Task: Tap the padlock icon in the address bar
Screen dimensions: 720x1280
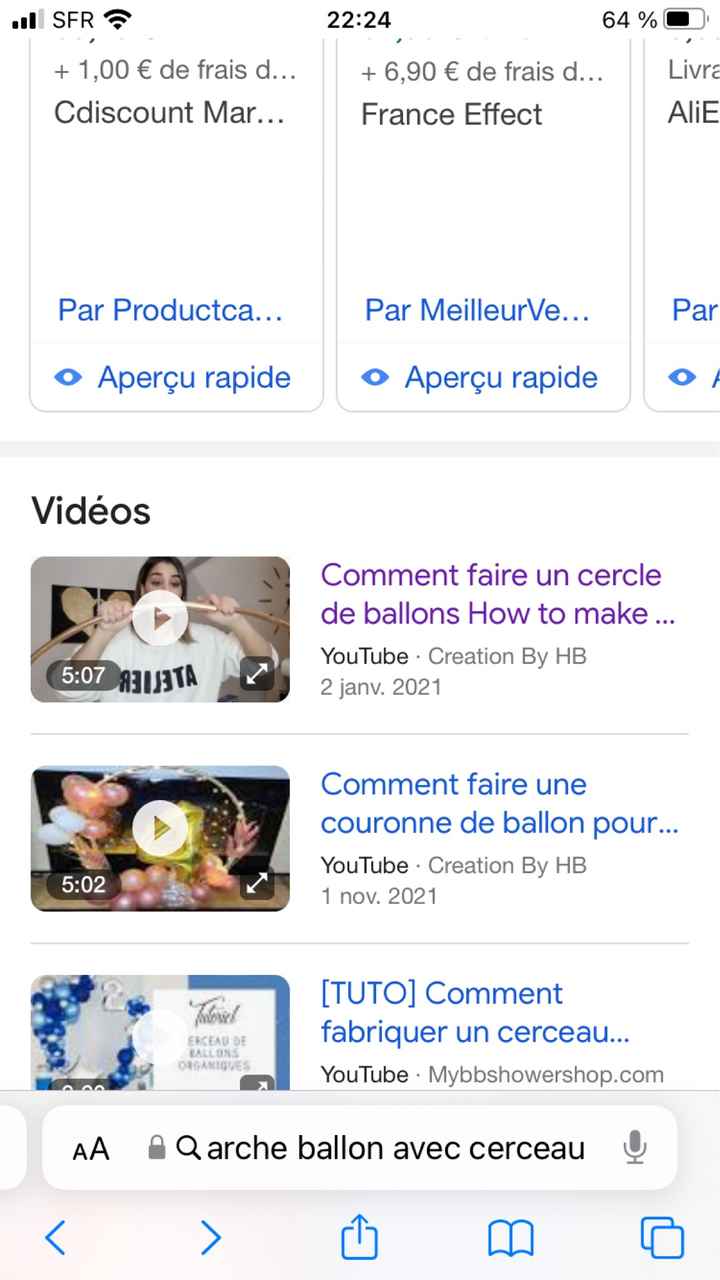Action: (156, 1148)
